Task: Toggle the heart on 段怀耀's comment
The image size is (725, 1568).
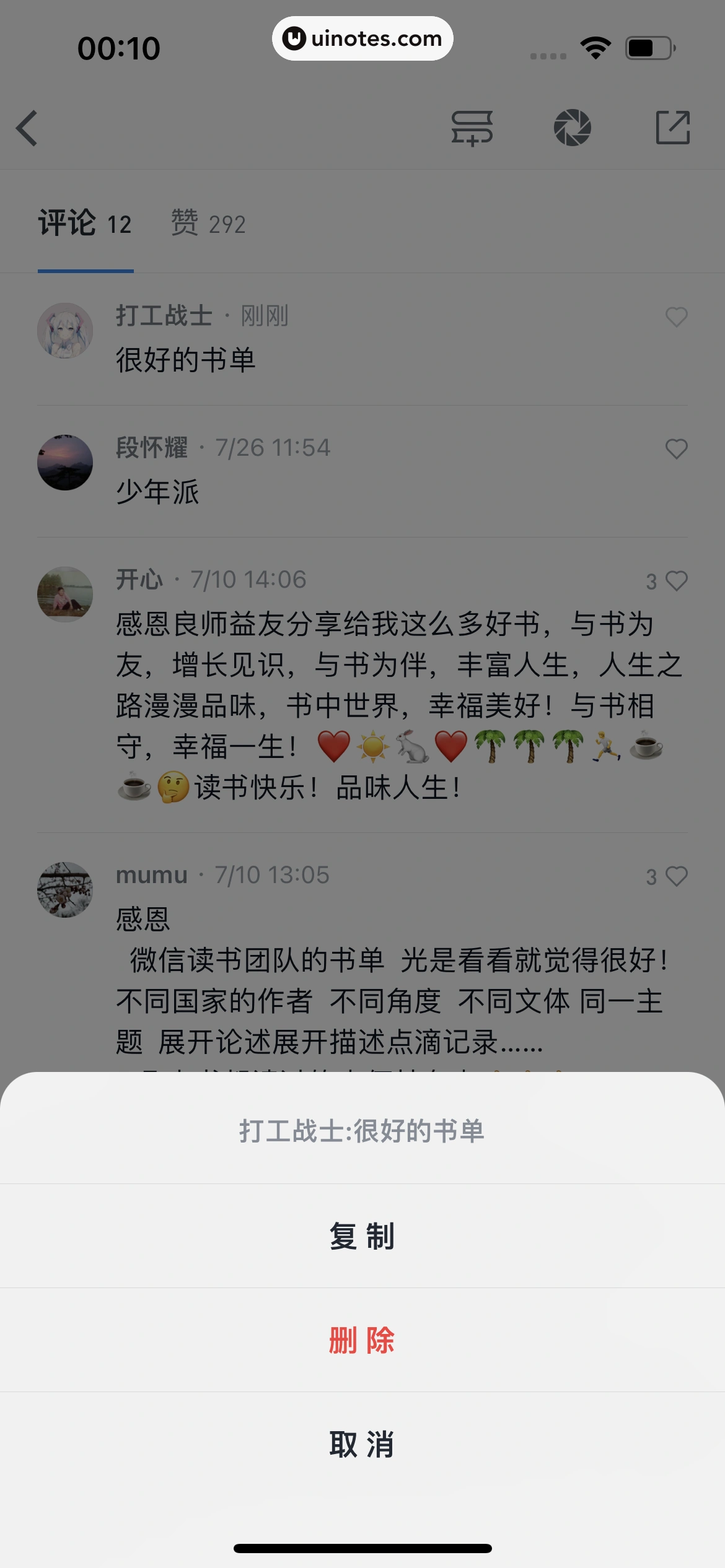Action: (x=676, y=448)
